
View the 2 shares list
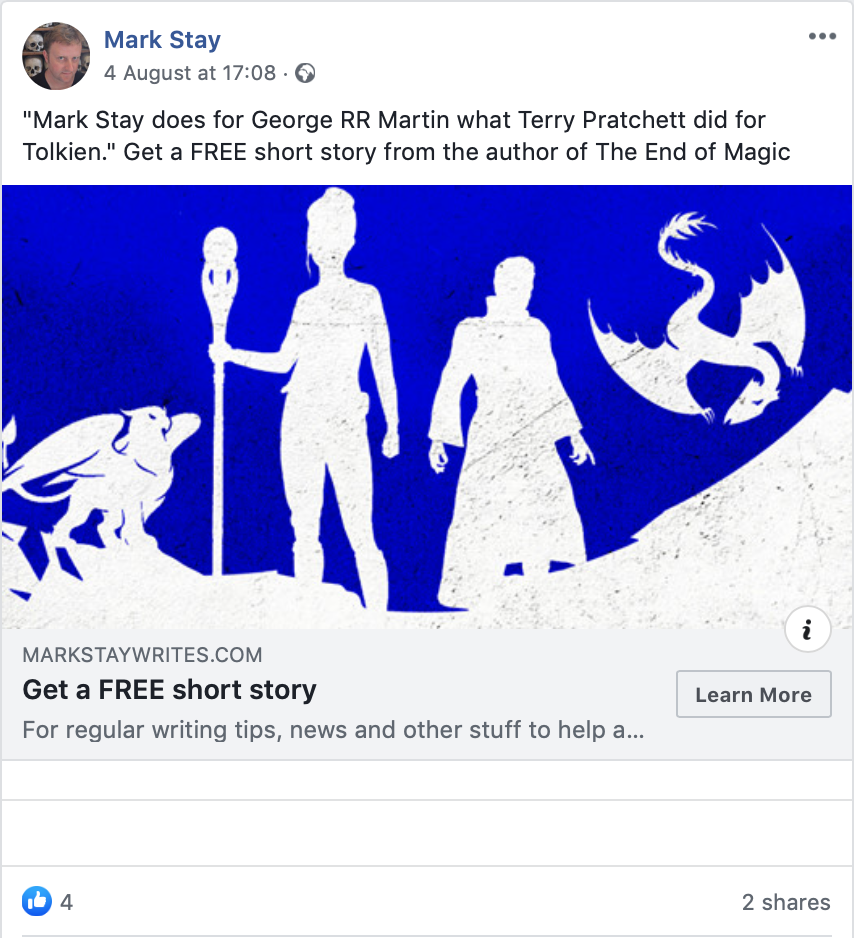point(786,902)
